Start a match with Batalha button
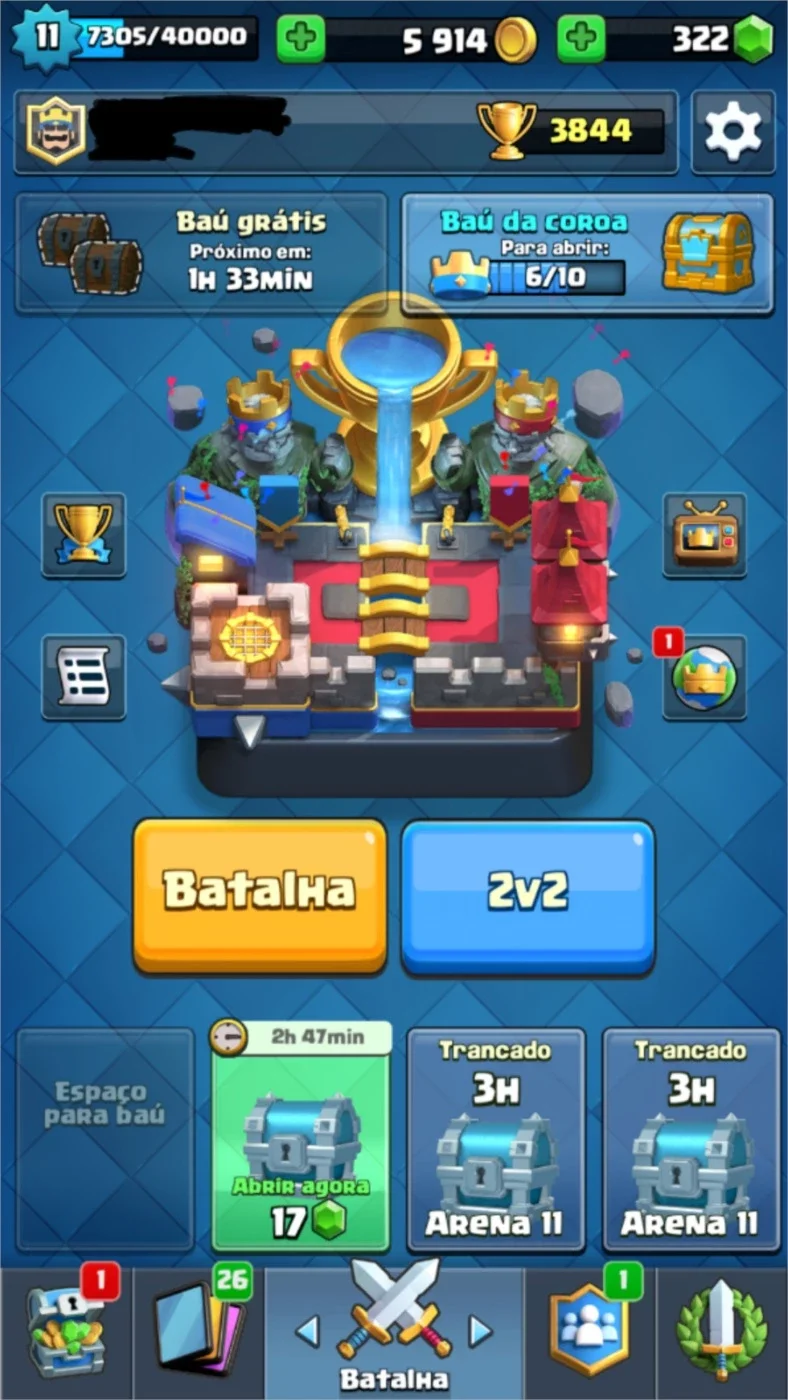Image resolution: width=788 pixels, height=1400 pixels. coord(260,895)
